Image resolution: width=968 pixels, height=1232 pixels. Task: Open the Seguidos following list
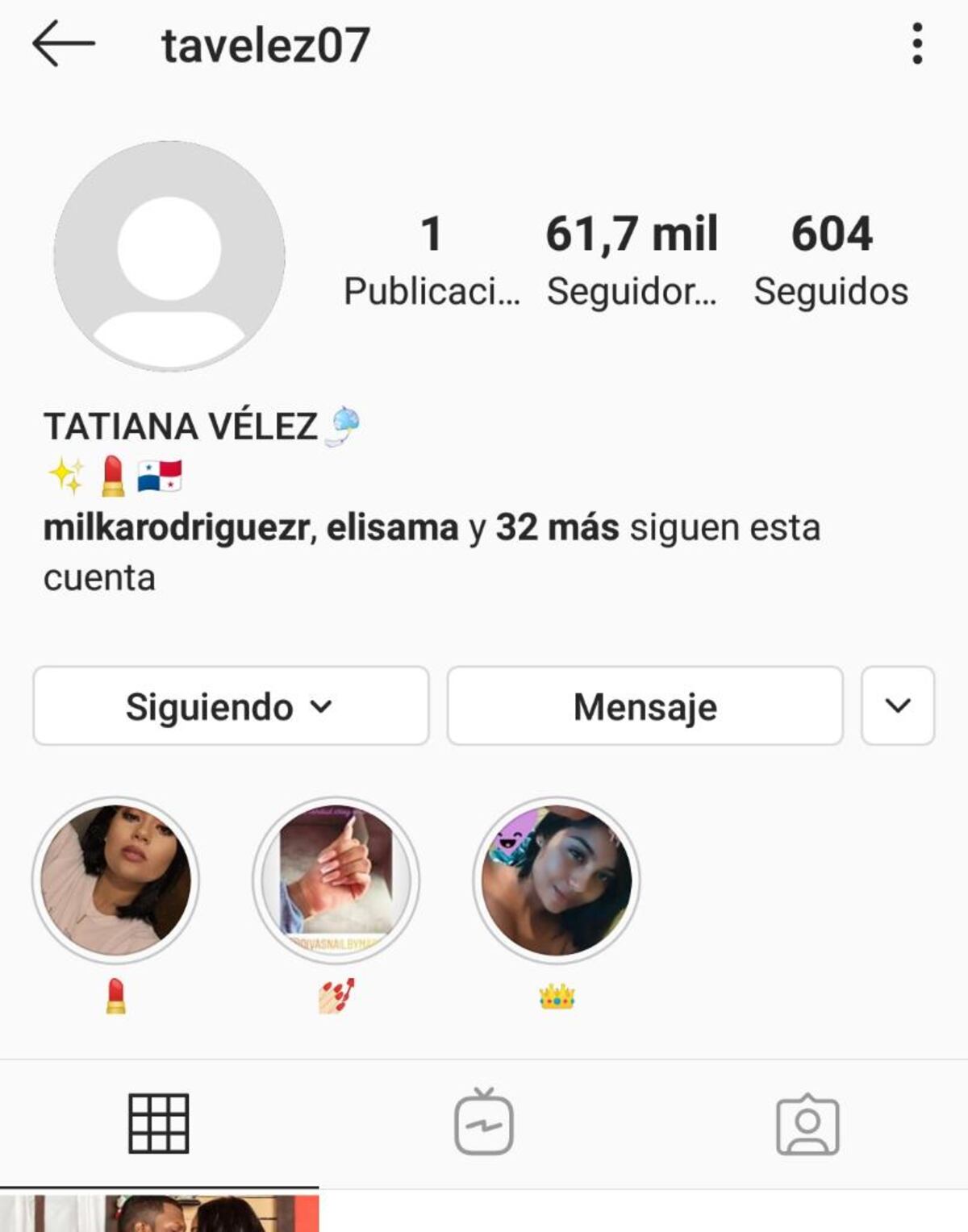coord(831,258)
